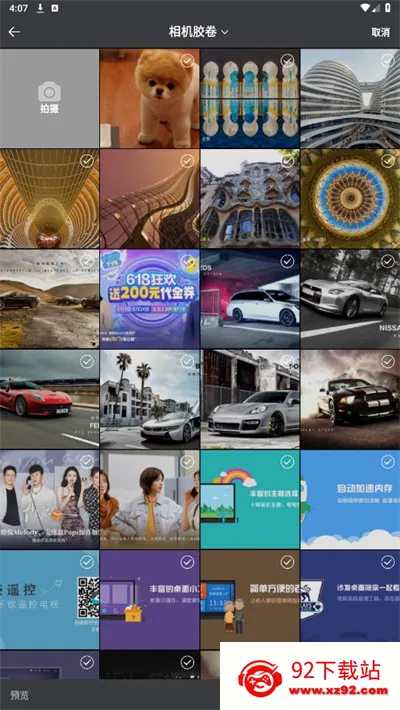Open the white curved building photo

(350, 98)
